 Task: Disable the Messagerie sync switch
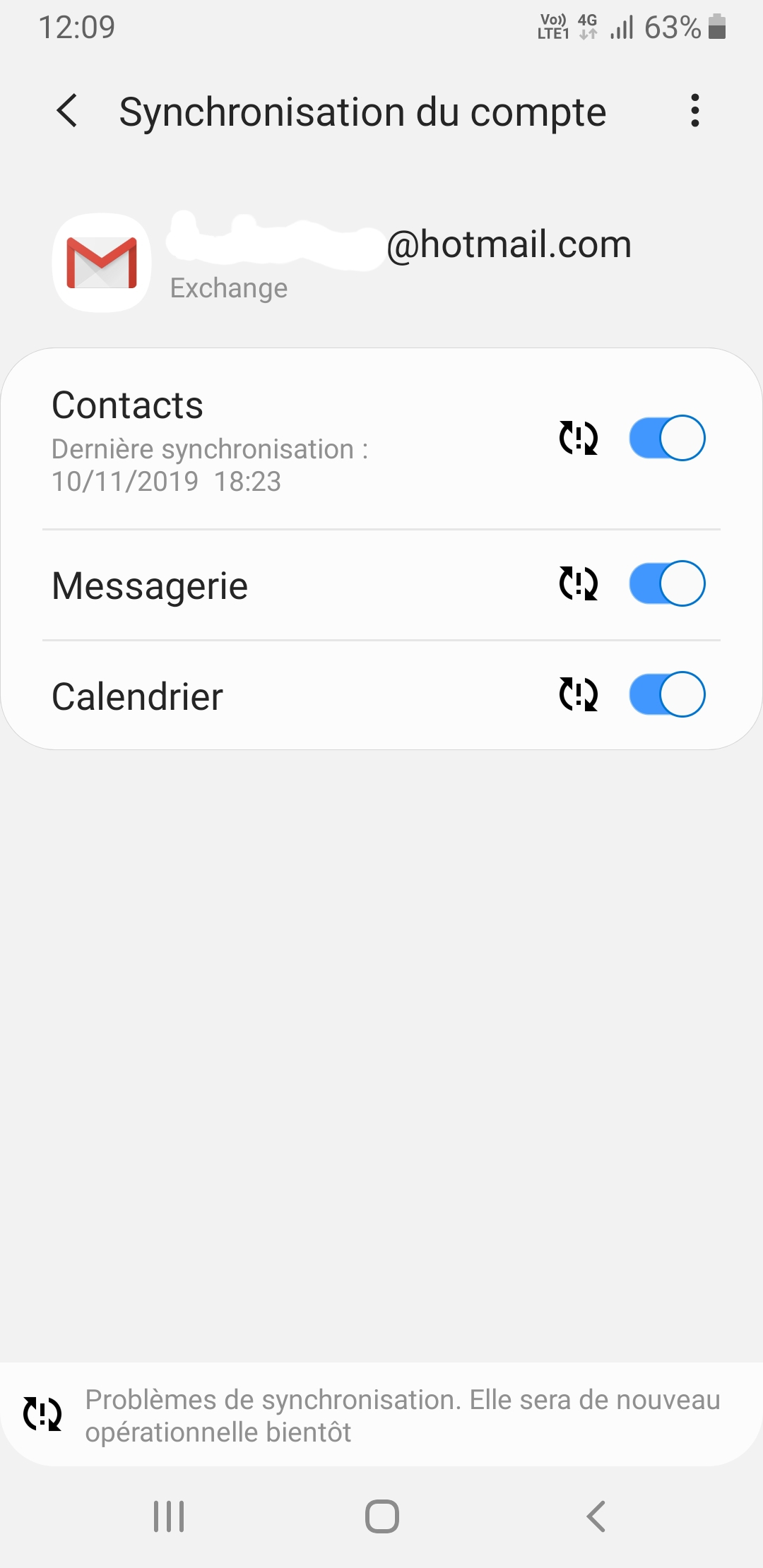667,583
